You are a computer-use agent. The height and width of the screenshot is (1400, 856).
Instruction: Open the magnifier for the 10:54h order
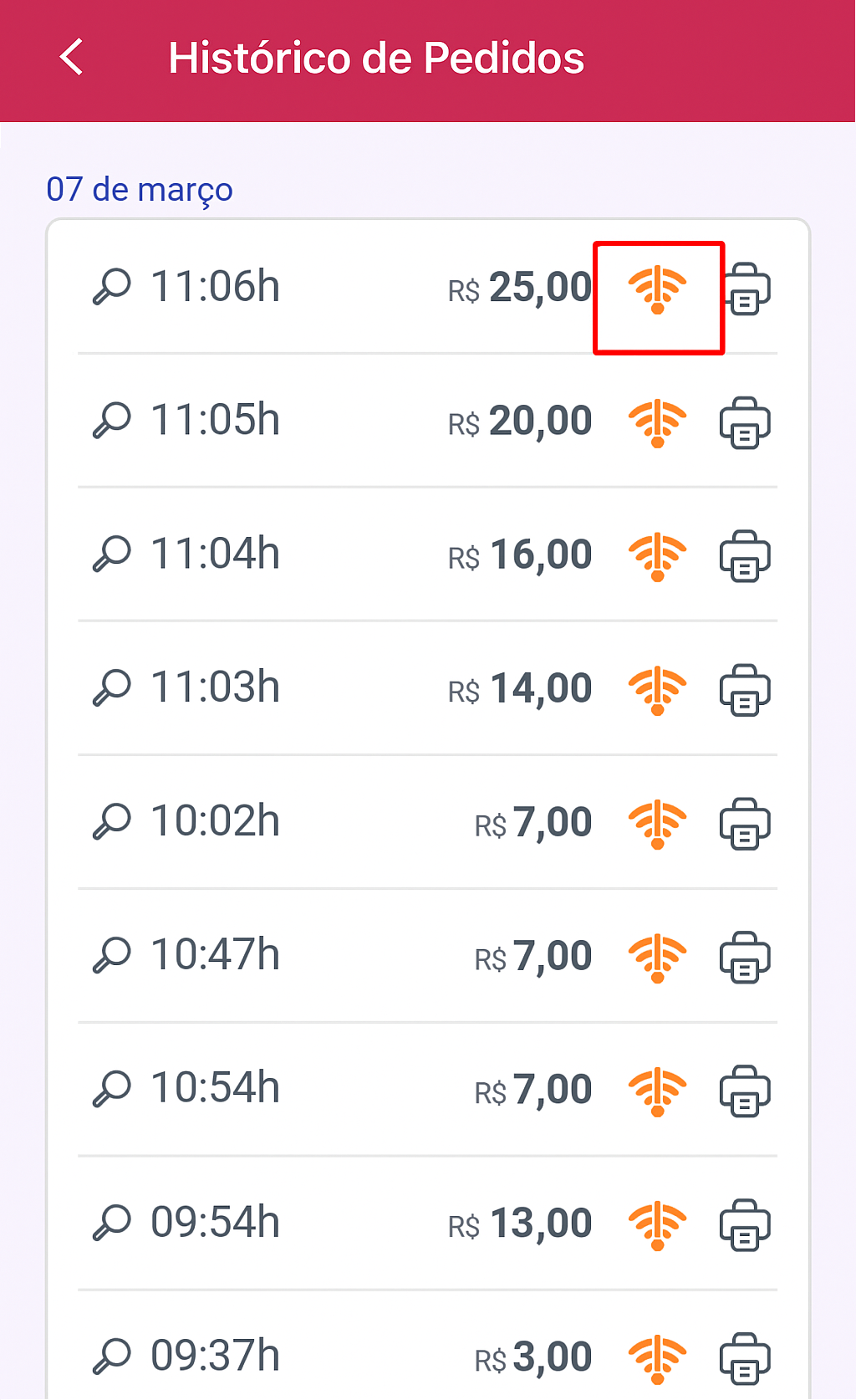pyautogui.click(x=112, y=1089)
